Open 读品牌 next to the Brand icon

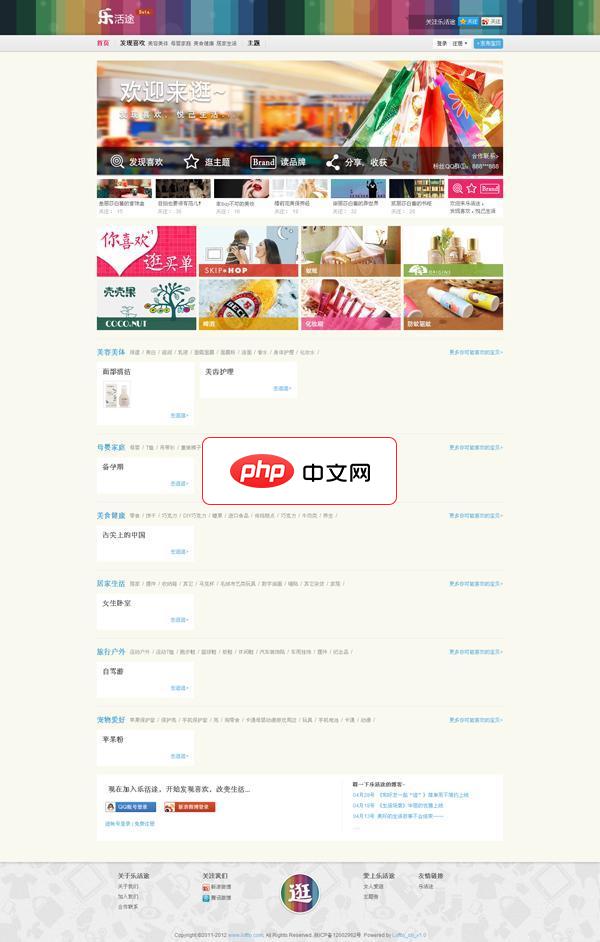[x=279, y=162]
